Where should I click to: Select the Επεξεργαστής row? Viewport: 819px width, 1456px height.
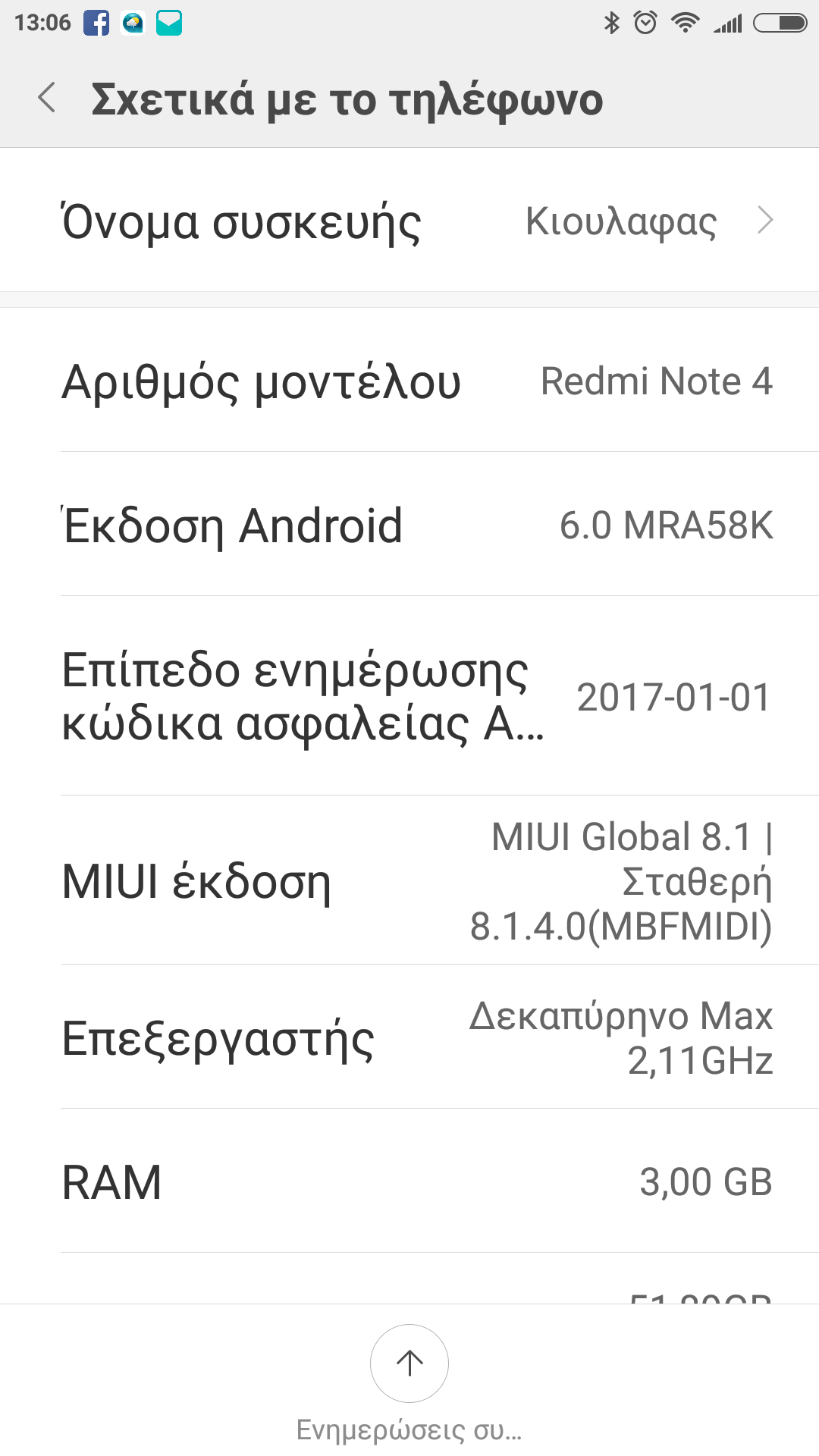tap(409, 1037)
